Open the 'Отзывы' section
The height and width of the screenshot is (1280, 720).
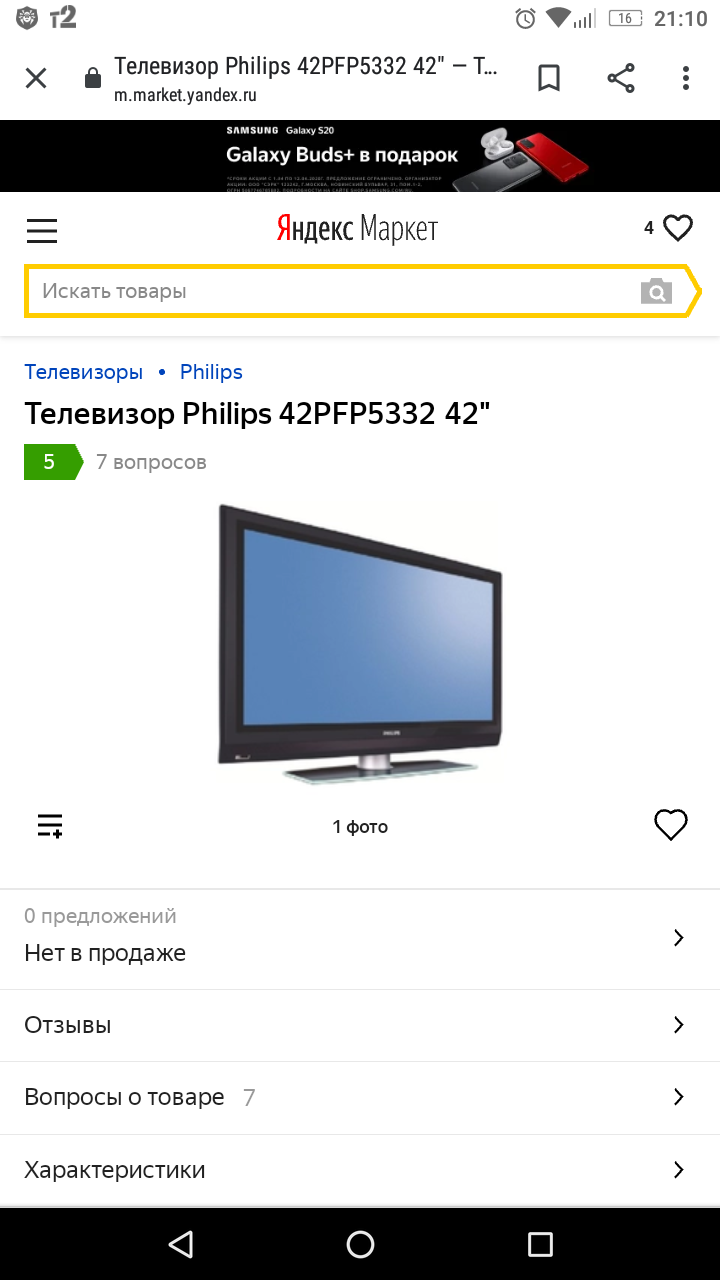pos(360,1025)
